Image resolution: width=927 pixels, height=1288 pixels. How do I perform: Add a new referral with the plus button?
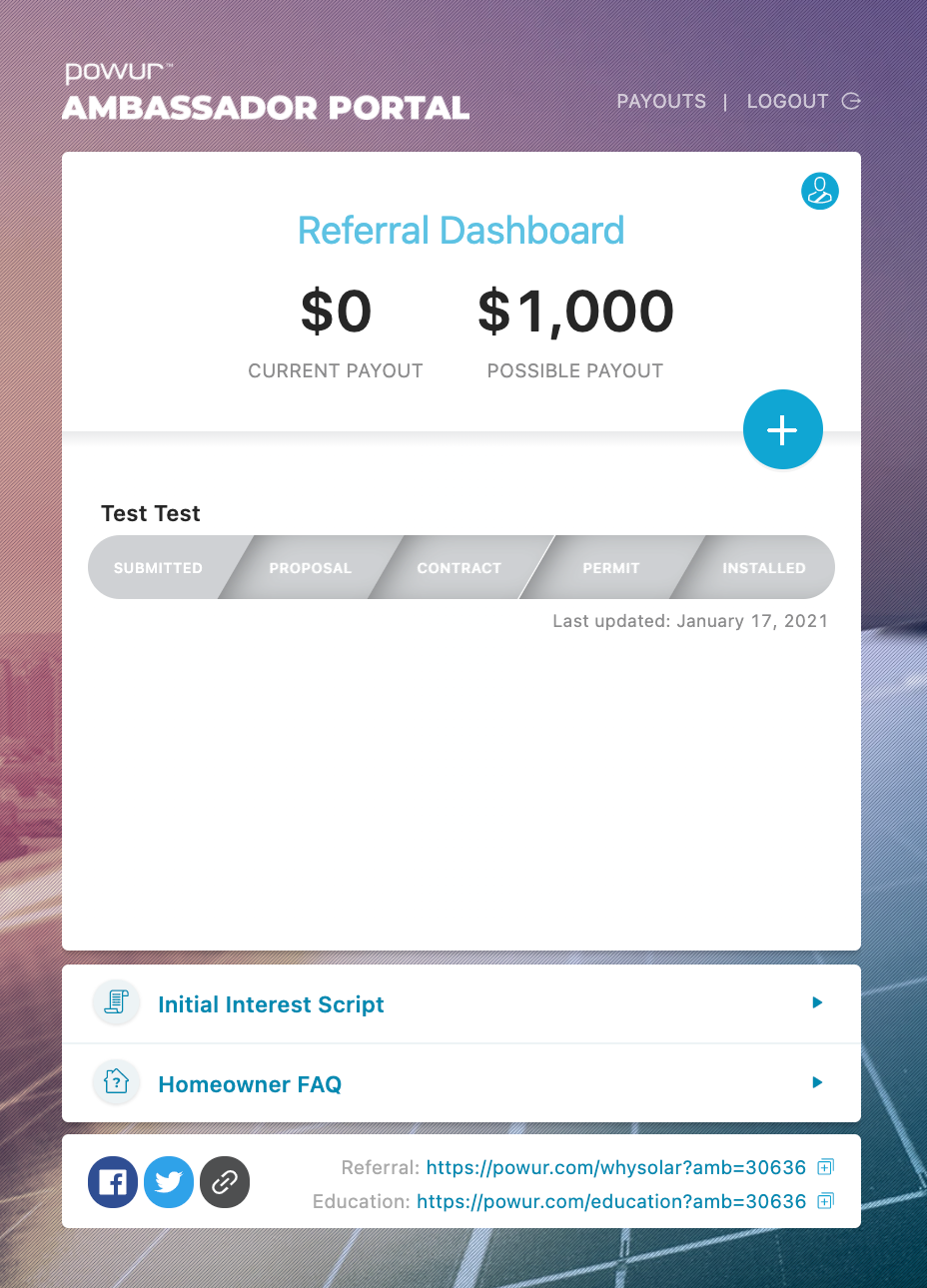pyautogui.click(x=782, y=429)
